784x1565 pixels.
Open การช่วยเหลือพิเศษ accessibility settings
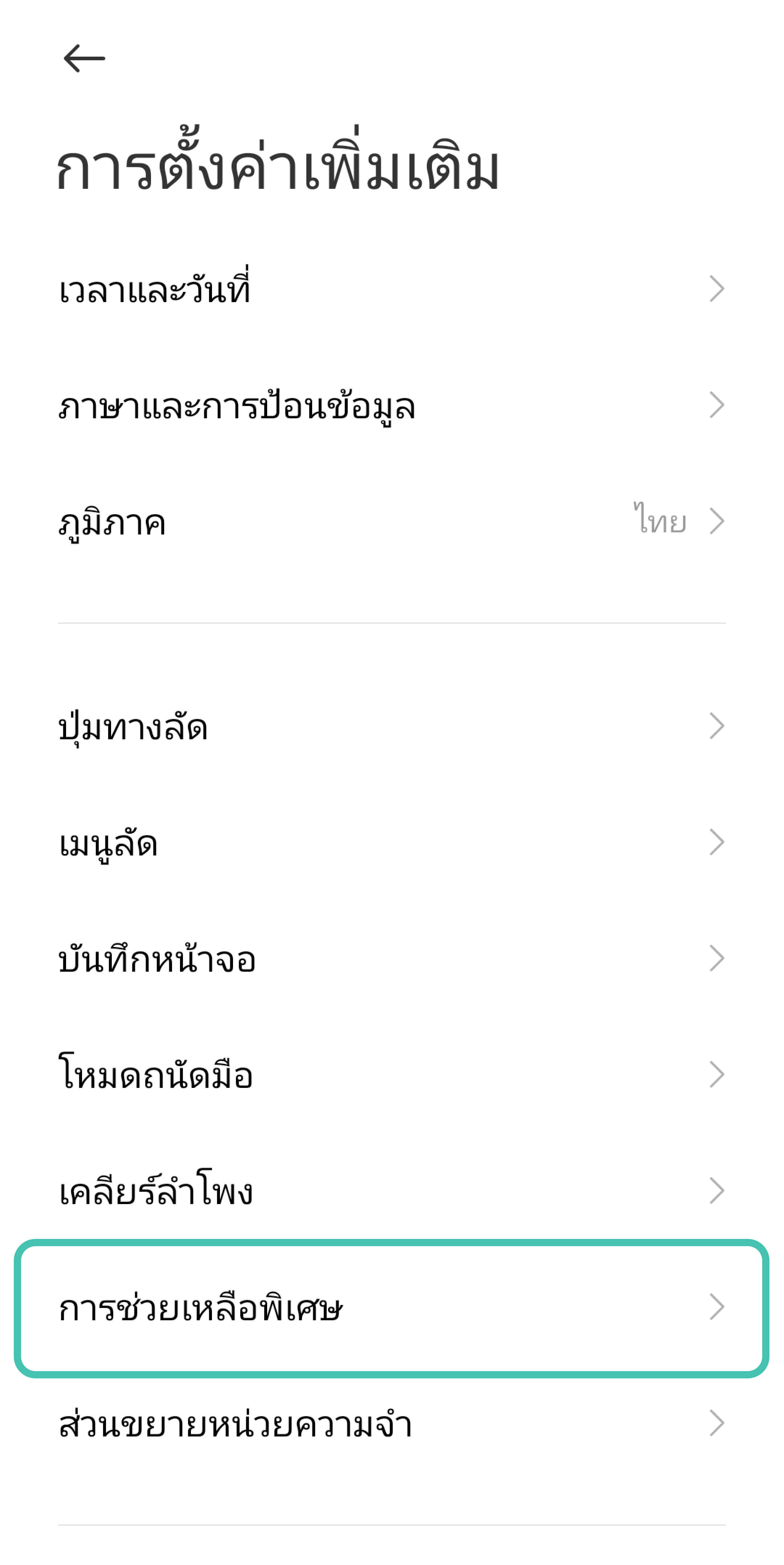(x=392, y=1308)
